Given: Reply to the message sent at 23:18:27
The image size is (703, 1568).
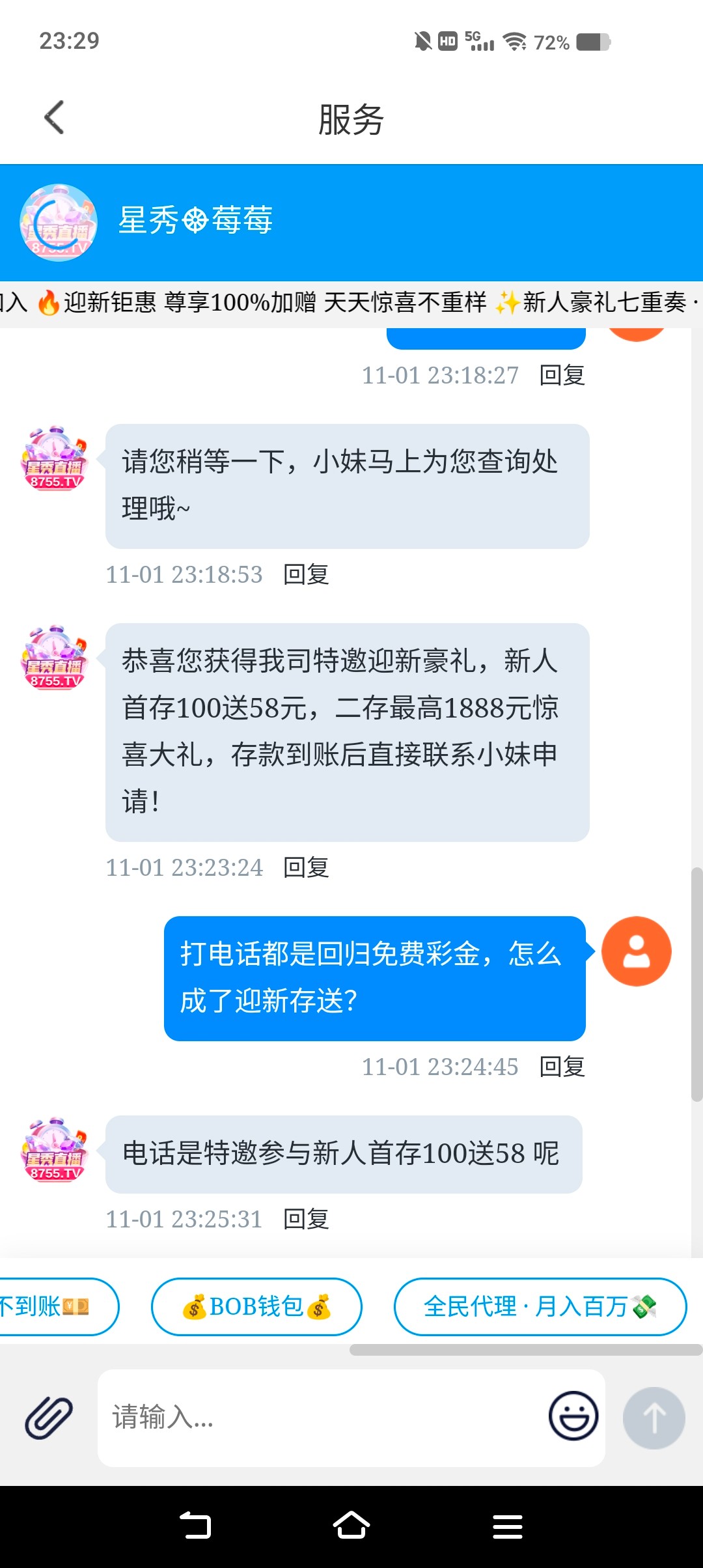Looking at the screenshot, I should point(562,376).
